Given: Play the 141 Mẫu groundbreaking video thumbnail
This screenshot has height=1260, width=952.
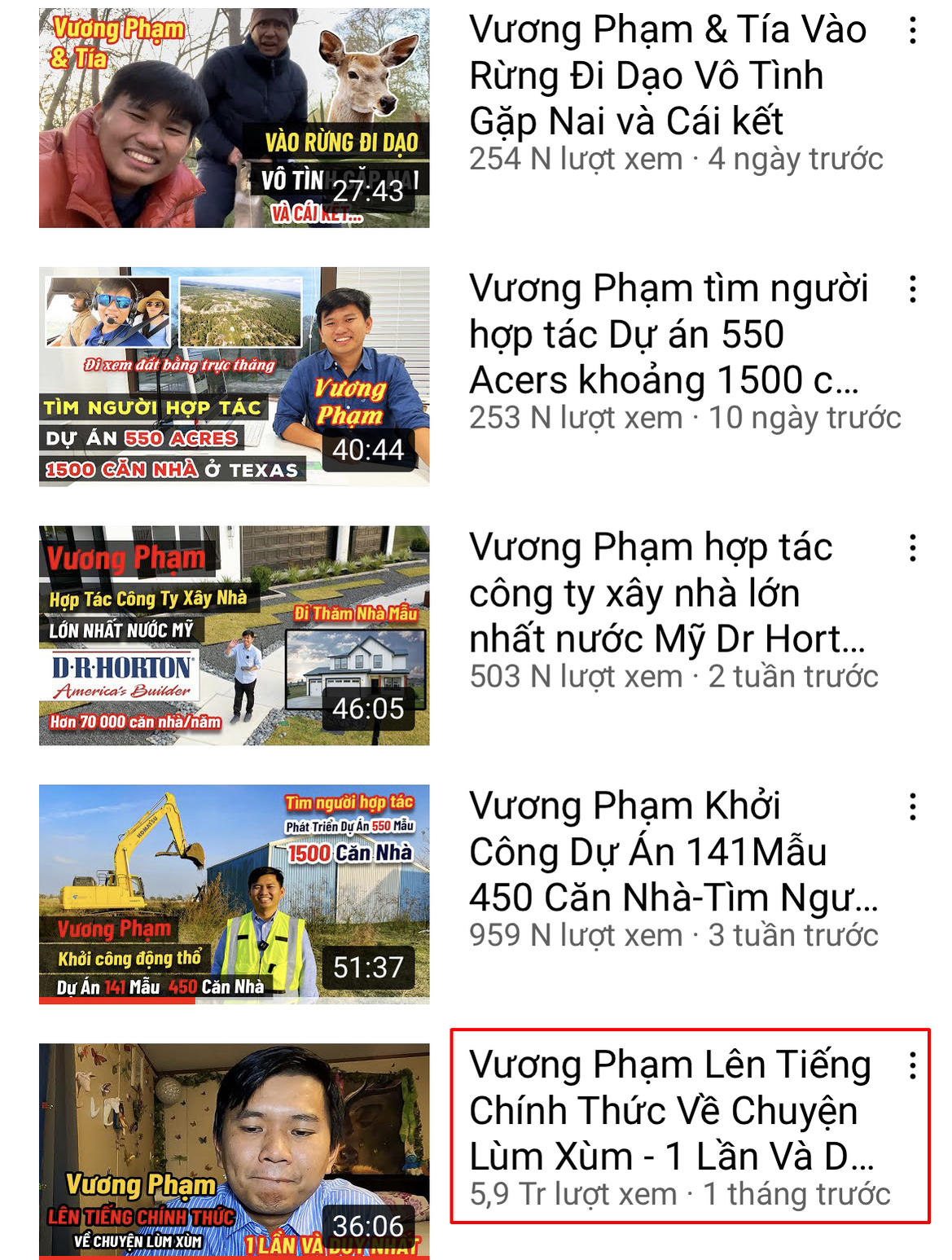Looking at the screenshot, I should point(234,893).
